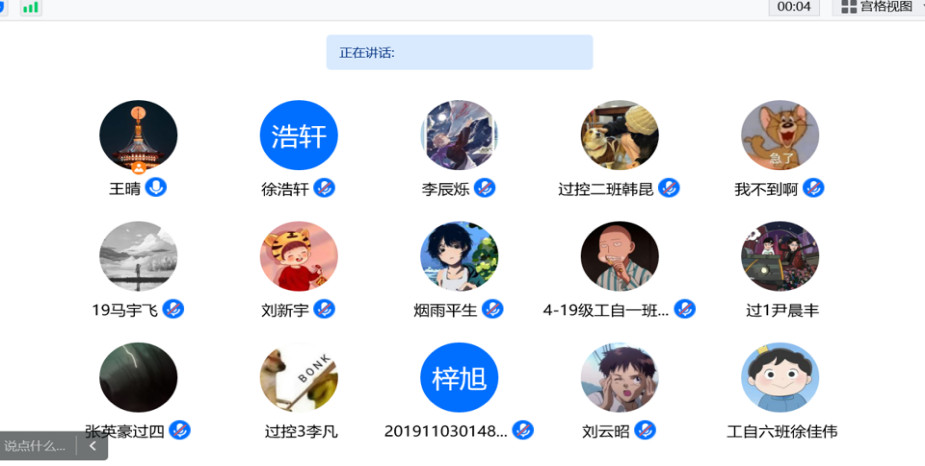This screenshot has width=925, height=466.
Task: Open the 梓旭 participant tile
Action: tap(459, 378)
